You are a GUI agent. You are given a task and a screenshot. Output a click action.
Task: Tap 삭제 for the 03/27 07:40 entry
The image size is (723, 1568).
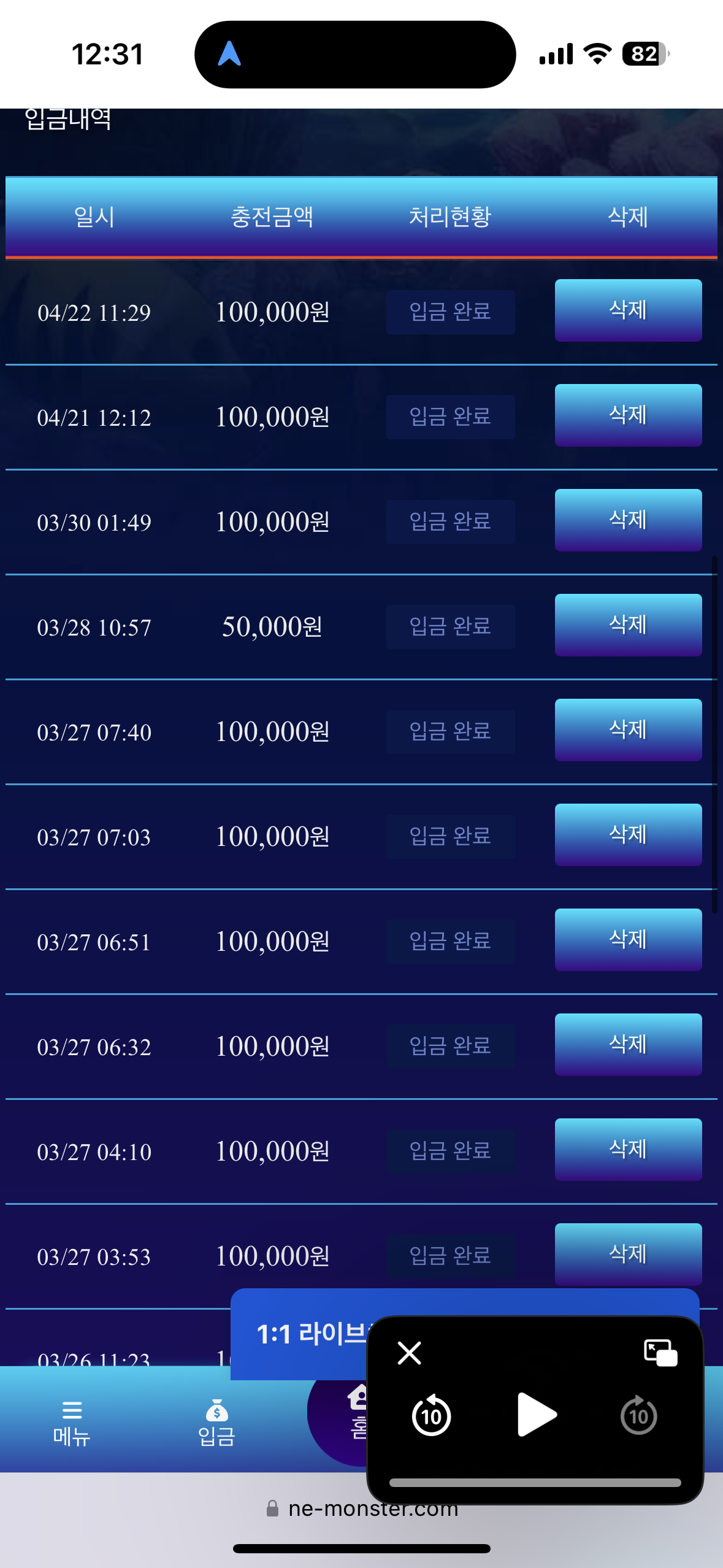point(628,730)
